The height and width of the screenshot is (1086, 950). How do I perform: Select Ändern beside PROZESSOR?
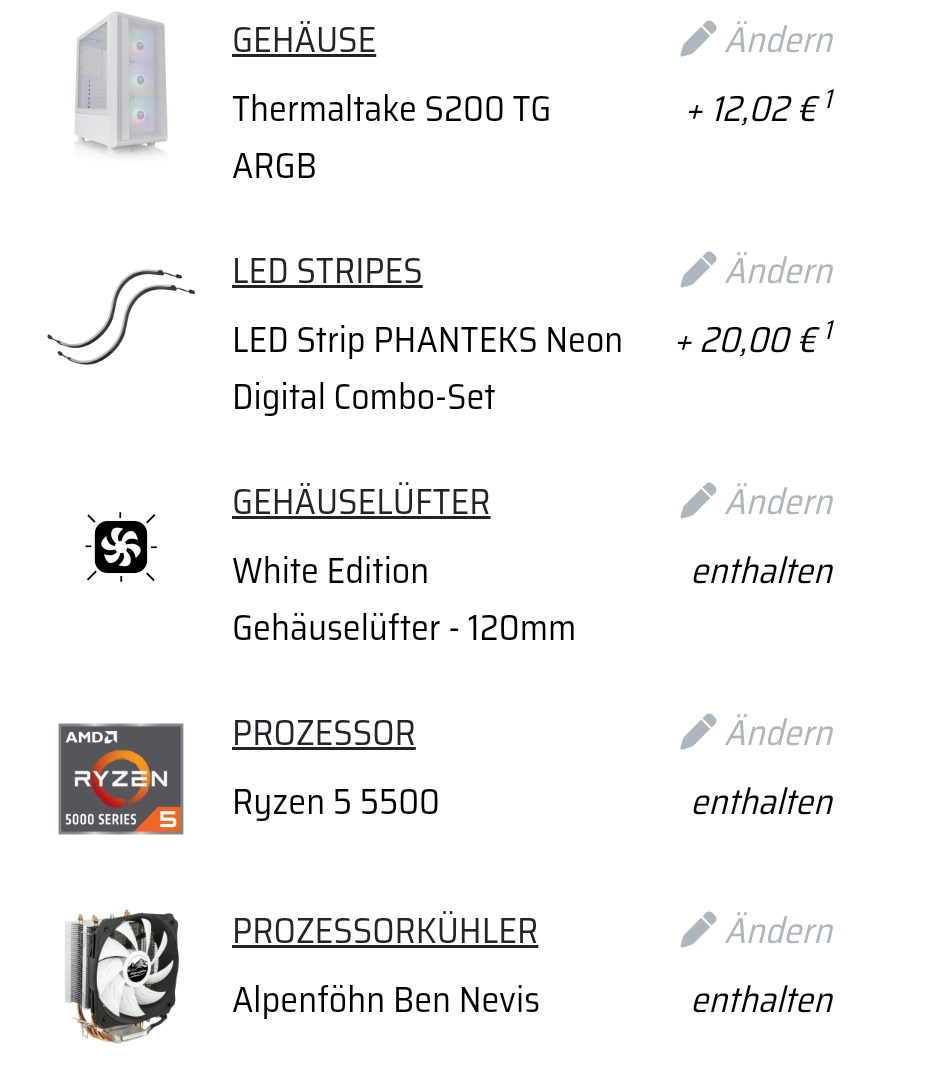coord(757,731)
